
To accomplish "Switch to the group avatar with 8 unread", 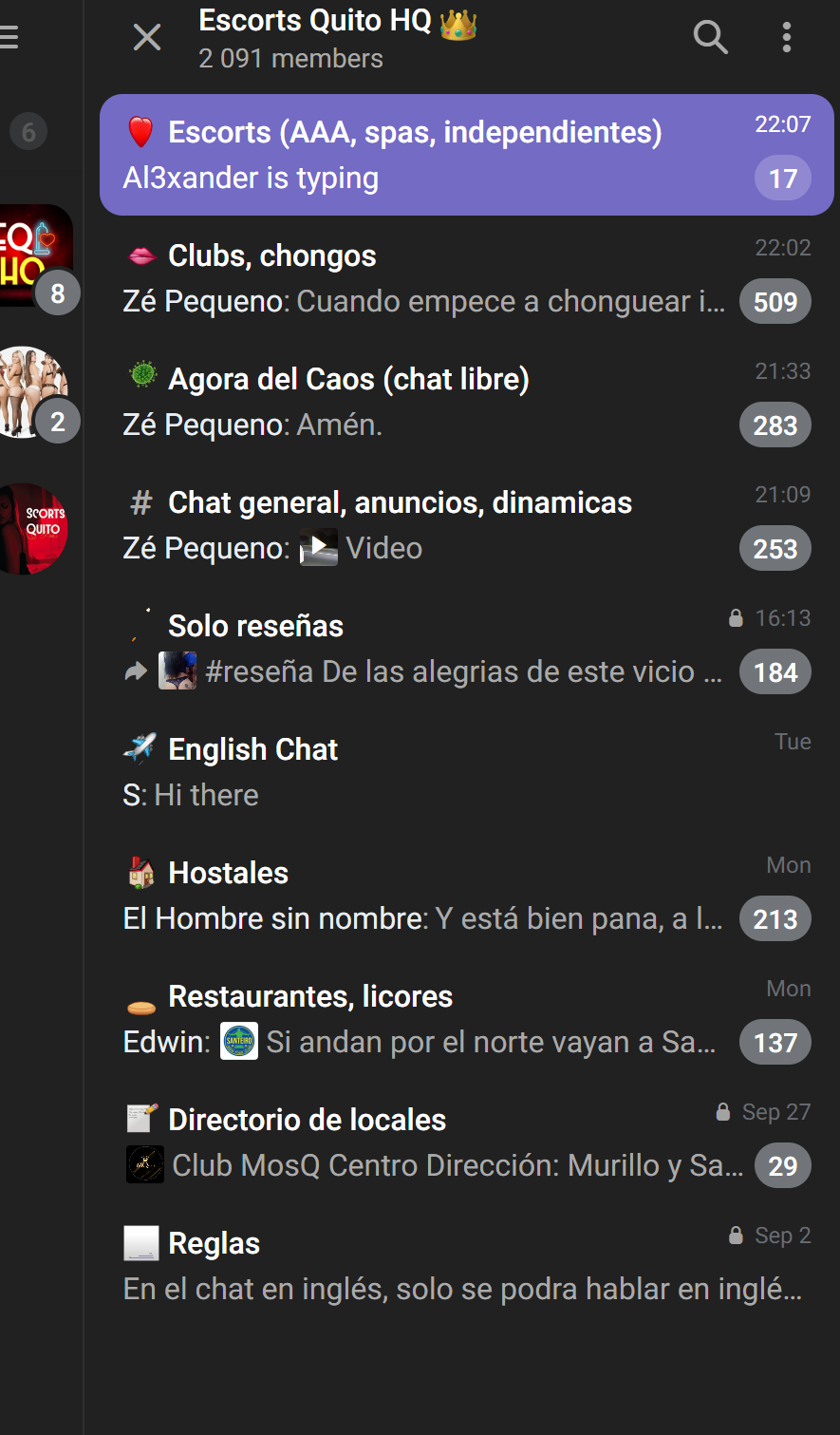I will click(34, 255).
